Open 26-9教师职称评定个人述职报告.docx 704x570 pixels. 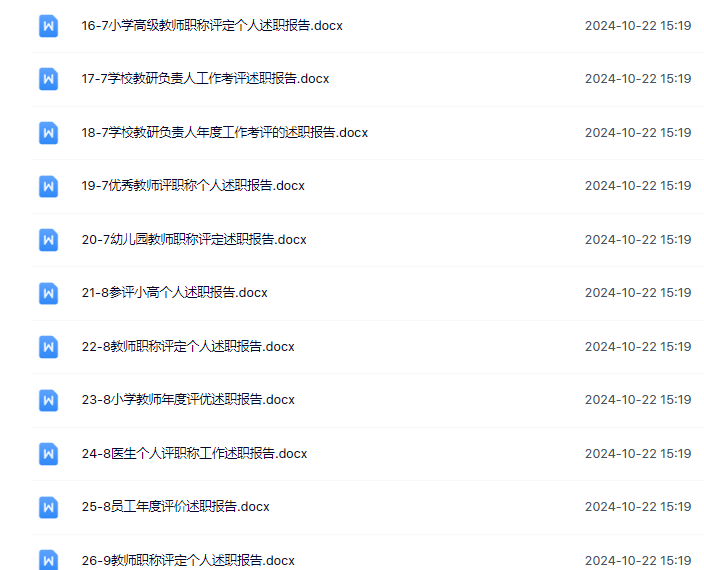pyautogui.click(x=188, y=560)
